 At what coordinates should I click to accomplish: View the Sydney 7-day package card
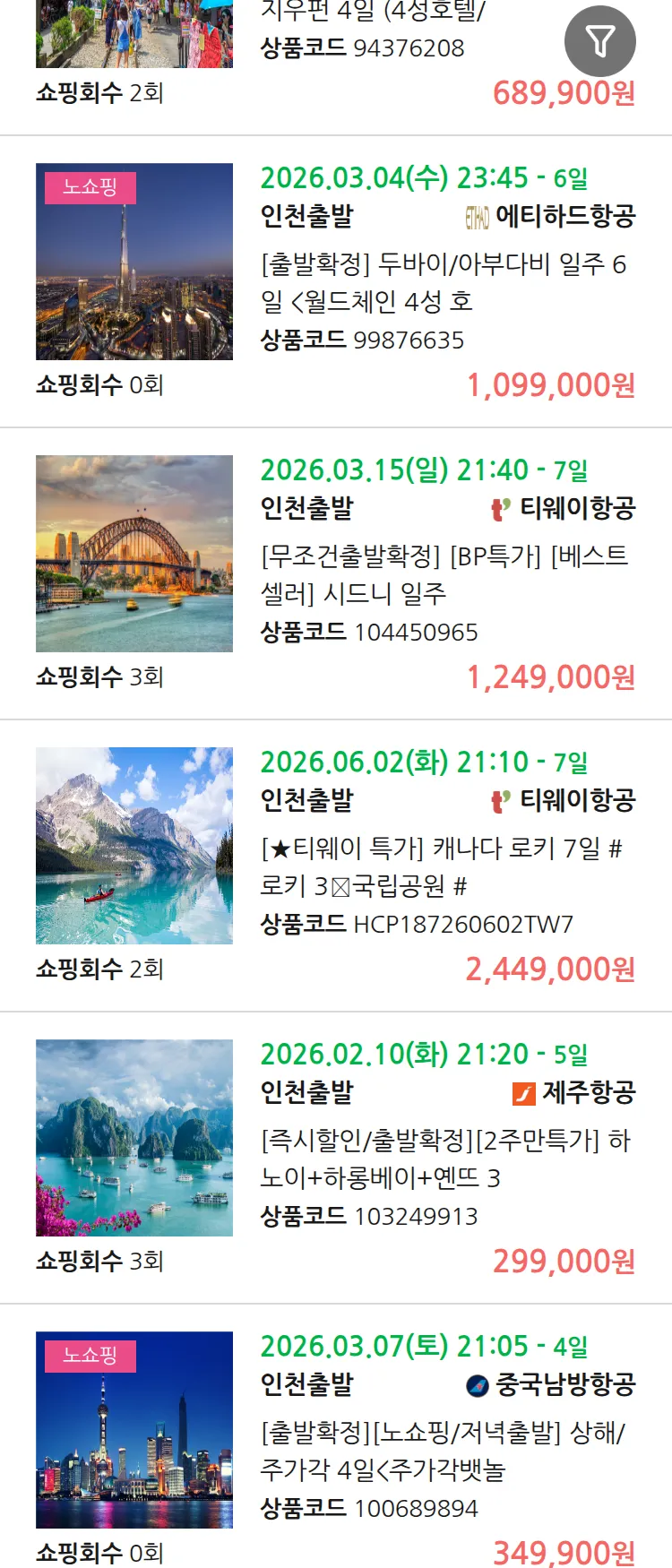click(443, 574)
